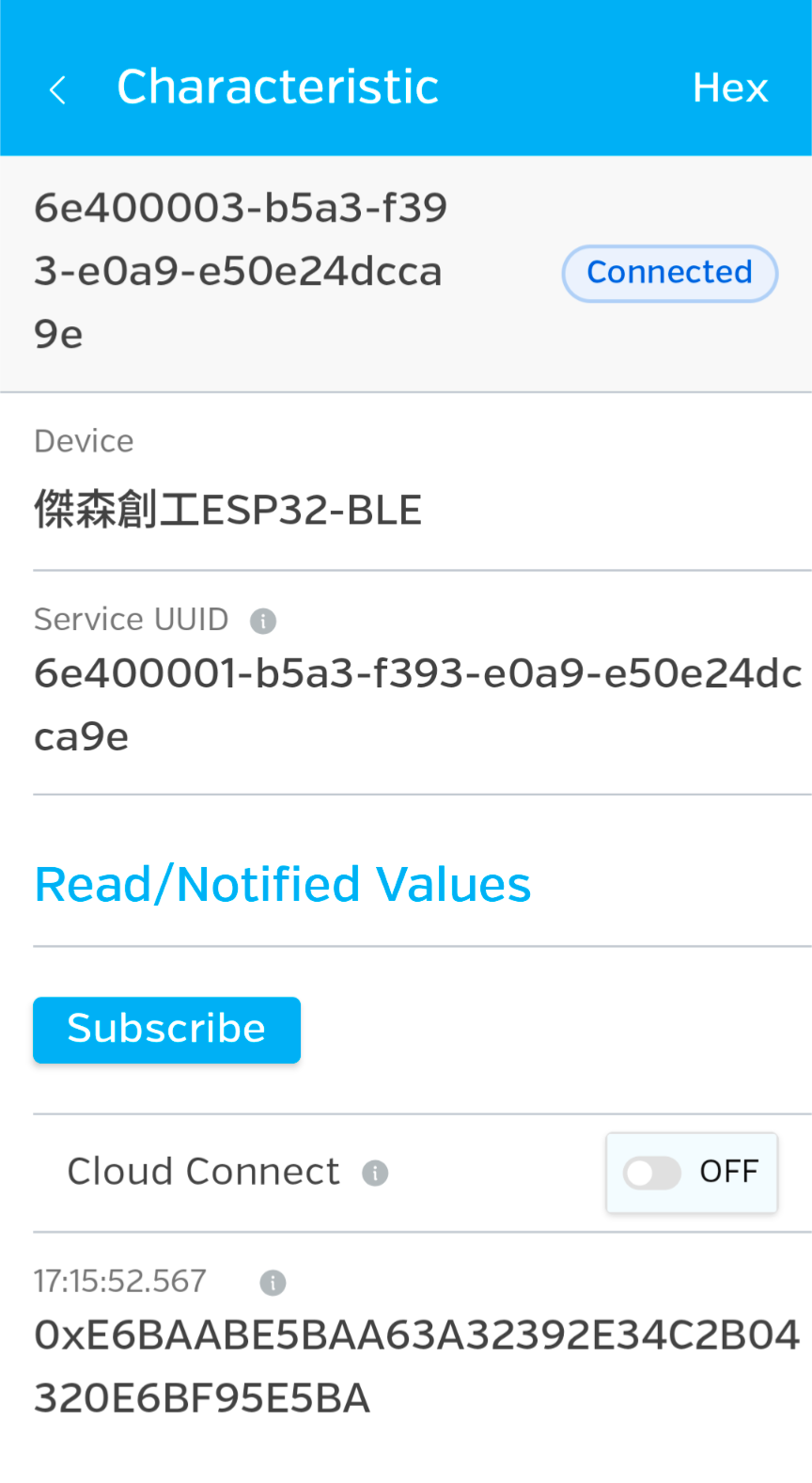Open info for the 17:15:52.567 value

point(273,1283)
